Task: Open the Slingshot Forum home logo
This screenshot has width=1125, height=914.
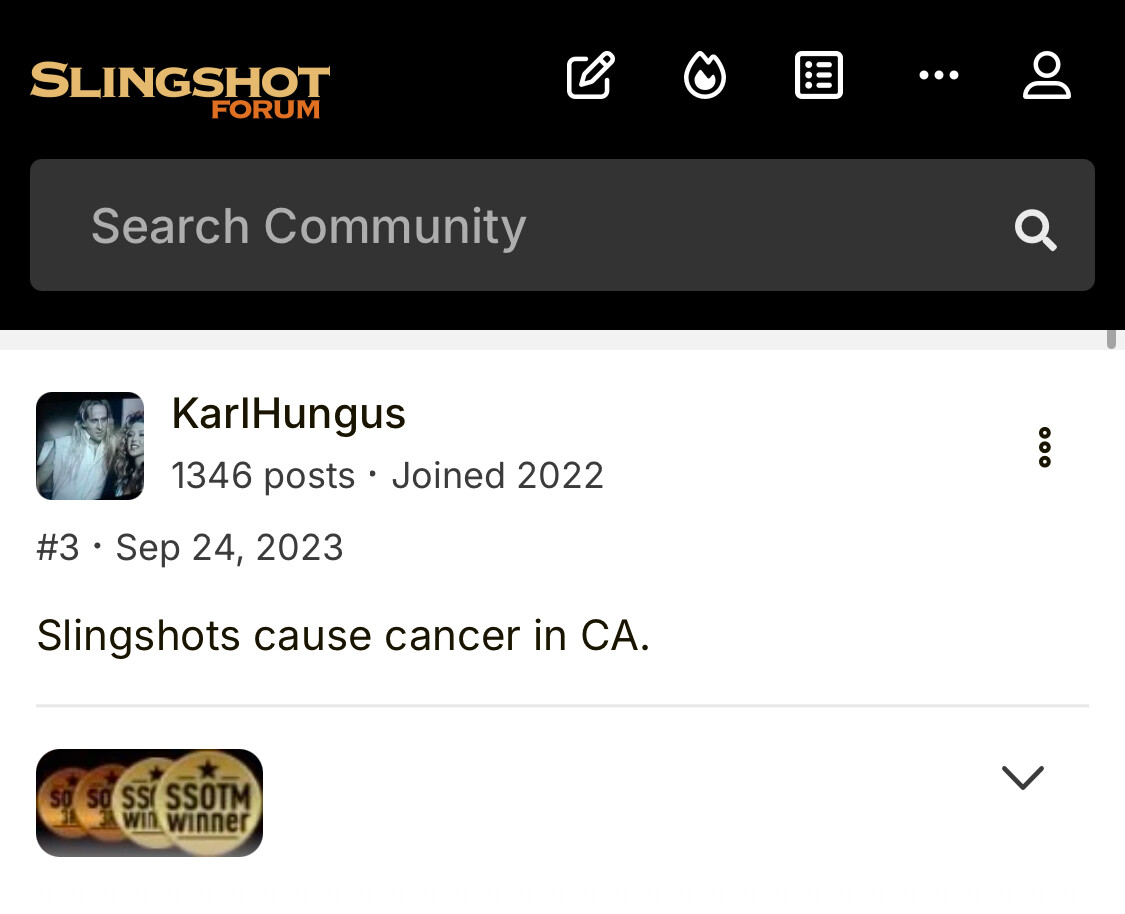Action: [x=180, y=90]
